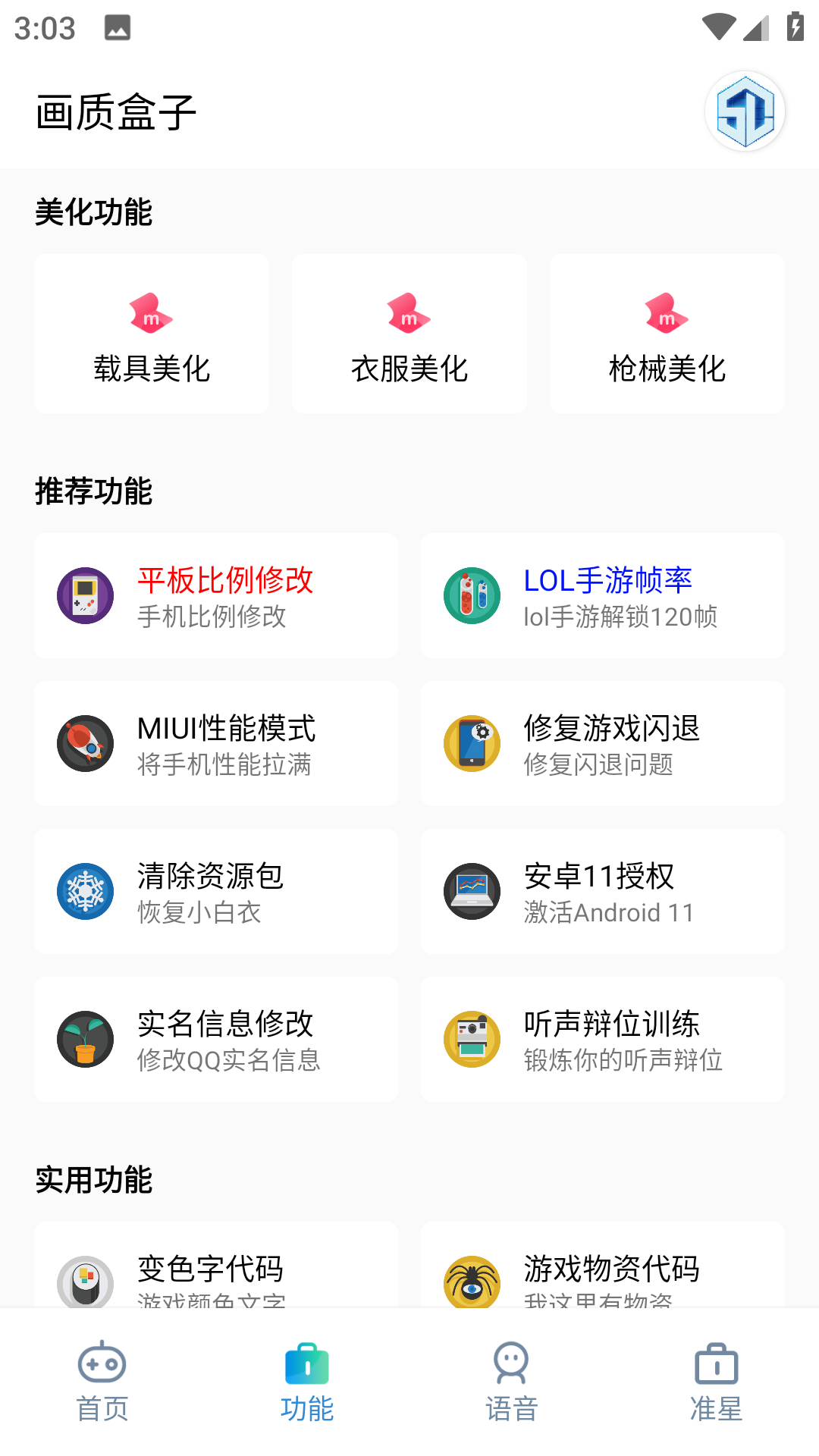Open 安卓11授权 laptop icon

click(472, 891)
